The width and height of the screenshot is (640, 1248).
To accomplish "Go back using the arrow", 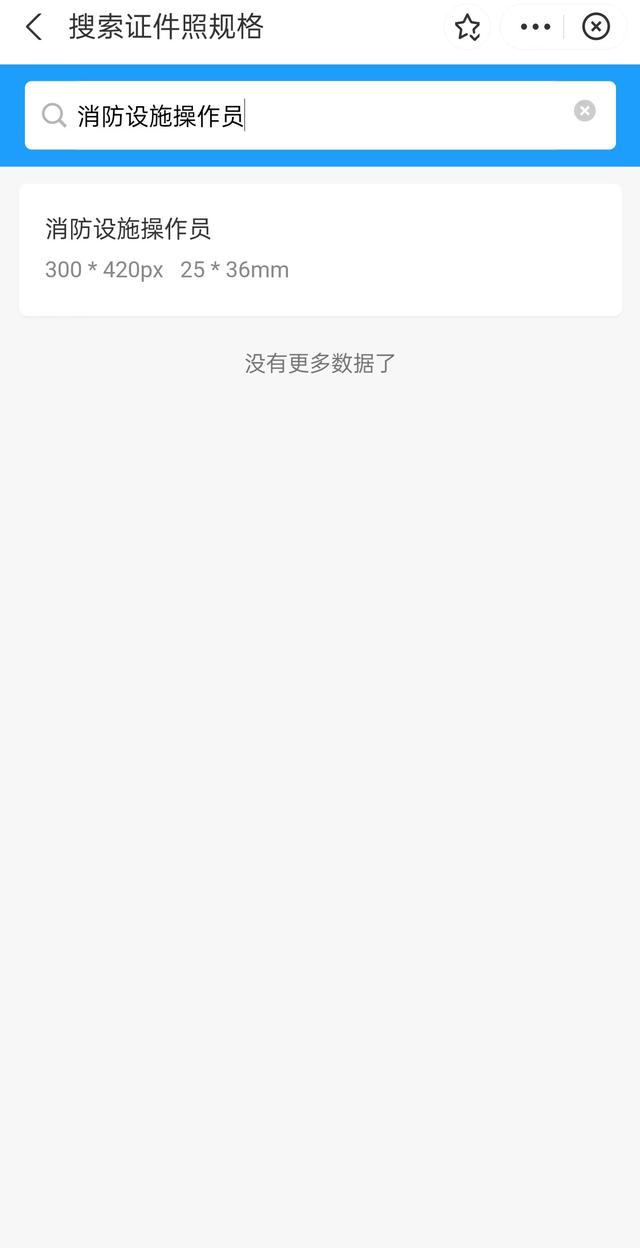I will 34,27.
